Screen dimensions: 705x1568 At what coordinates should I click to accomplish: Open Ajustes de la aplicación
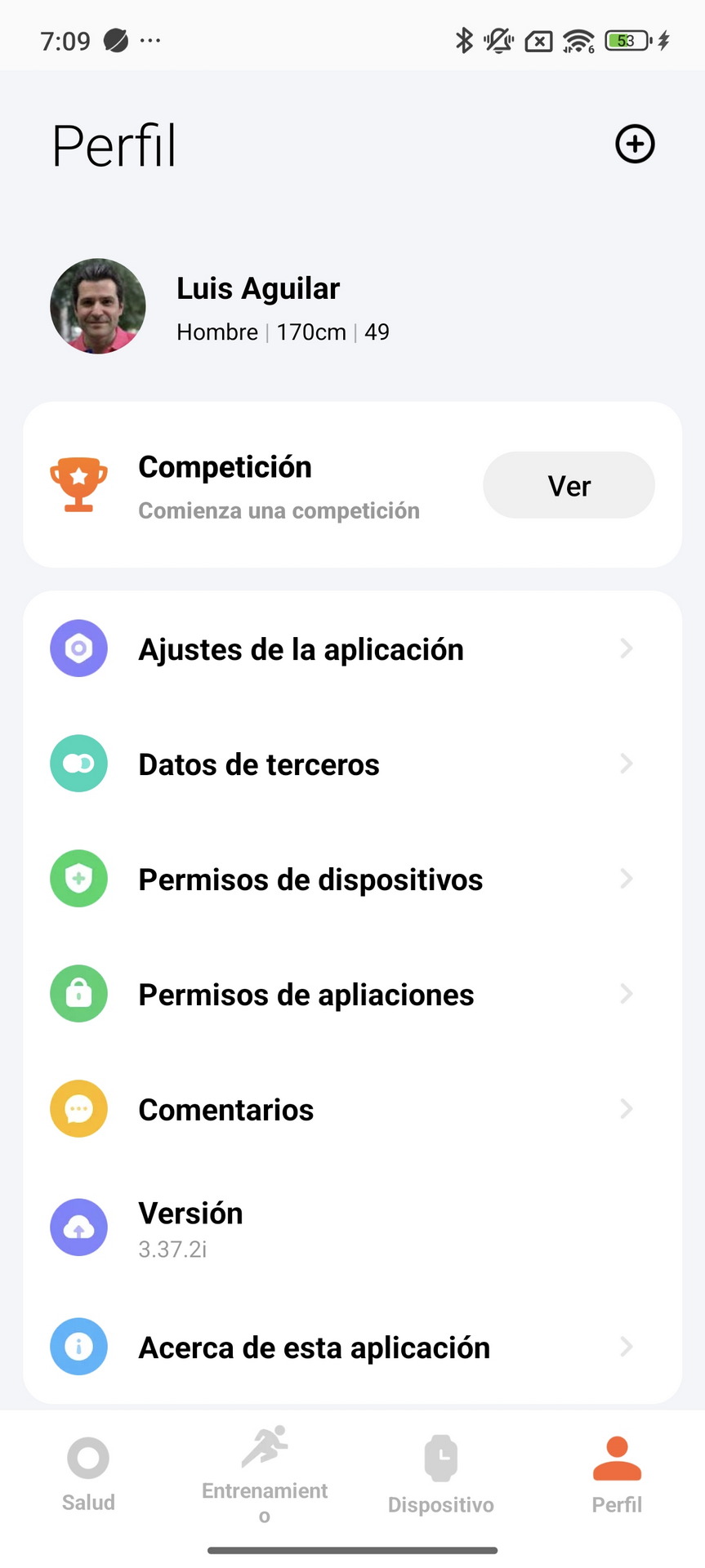point(352,649)
